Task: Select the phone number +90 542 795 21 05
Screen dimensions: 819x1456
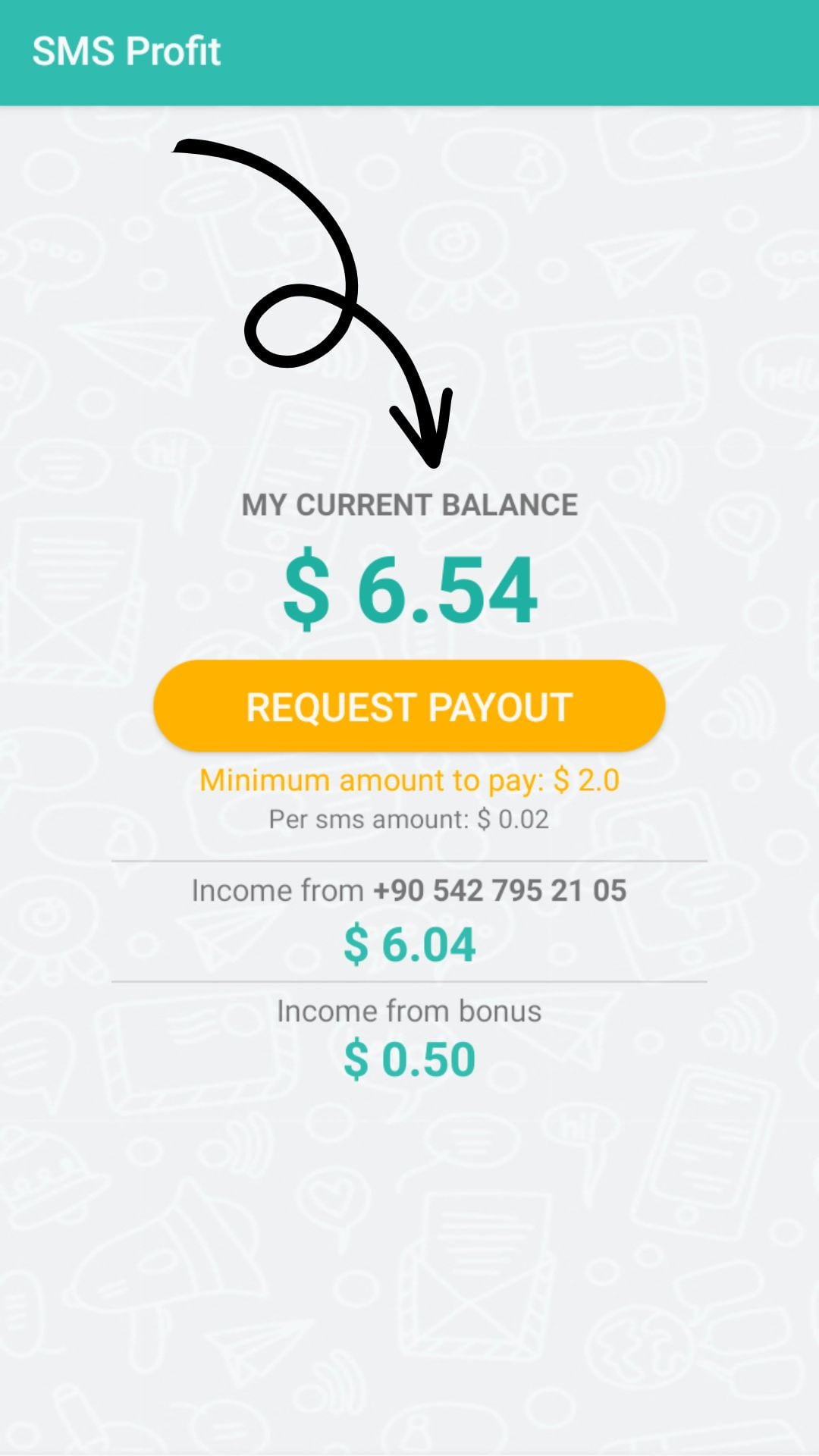Action: point(501,890)
